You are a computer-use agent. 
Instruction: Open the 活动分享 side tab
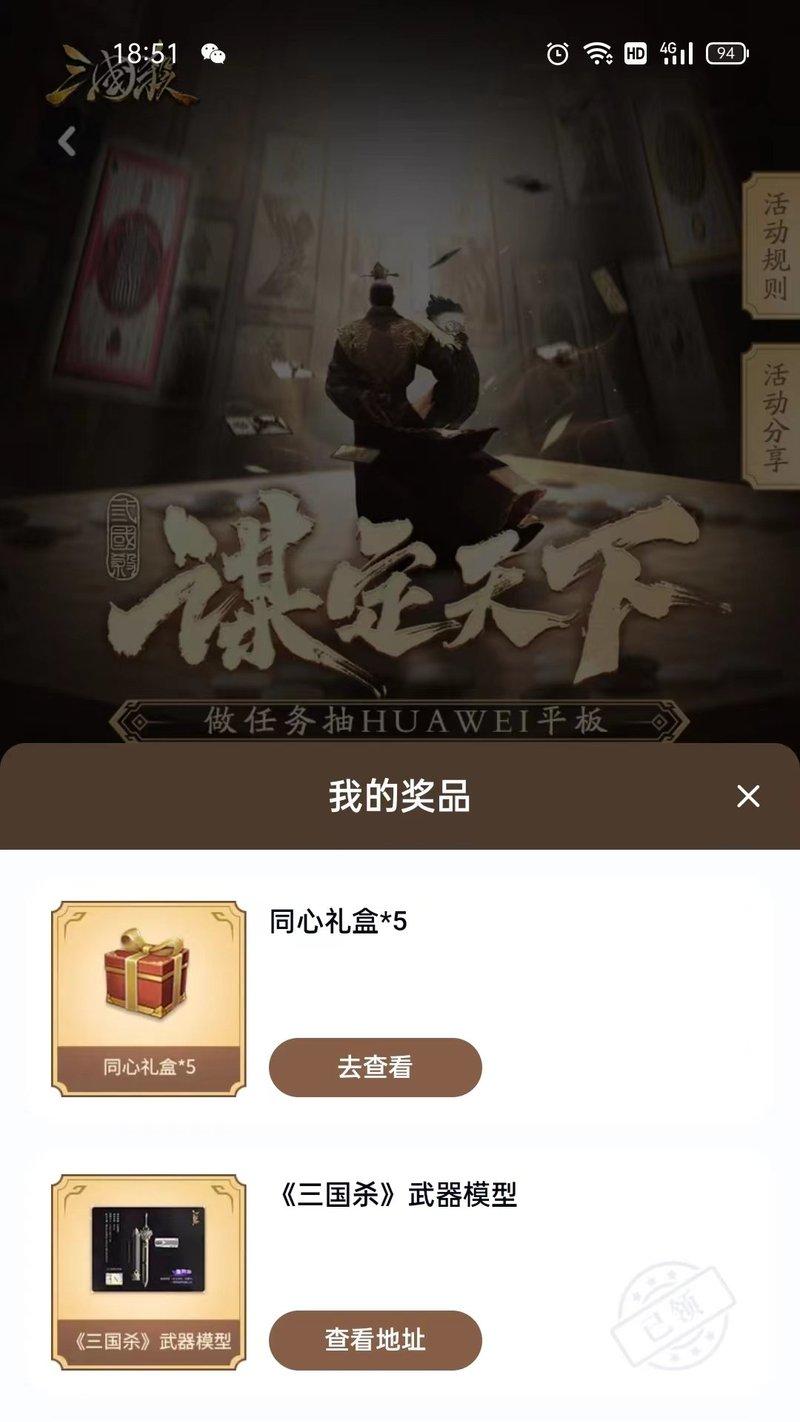coord(773,417)
